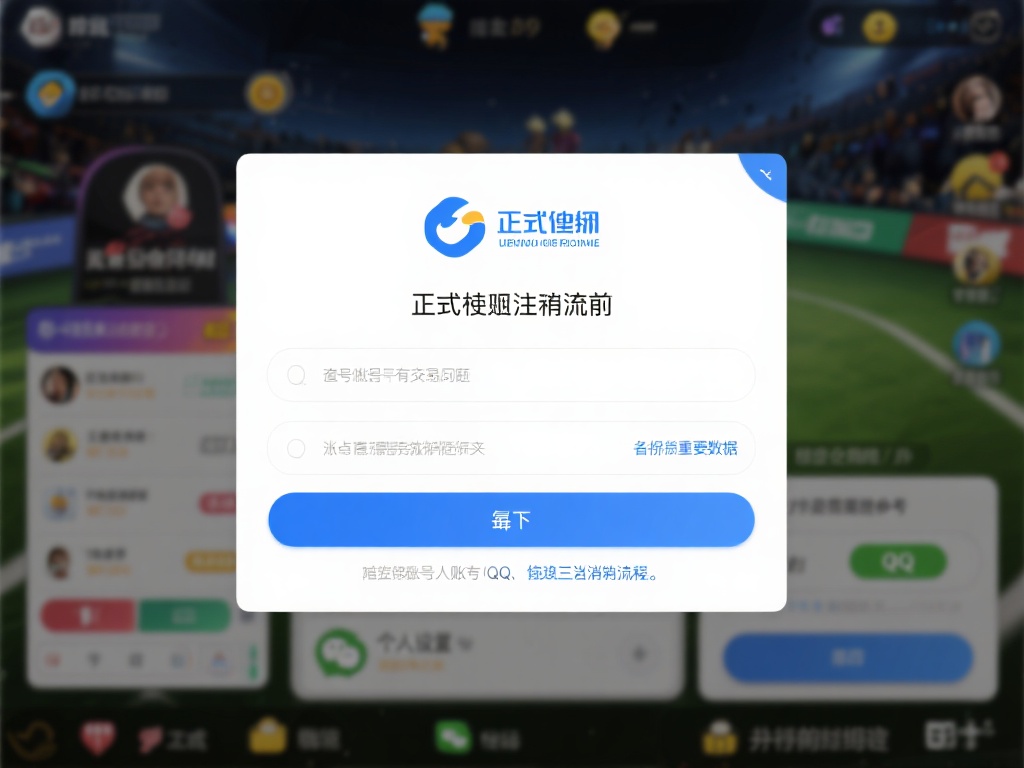The image size is (1024, 768).
Task: Select the second radio option in the dialog
Action: click(296, 448)
